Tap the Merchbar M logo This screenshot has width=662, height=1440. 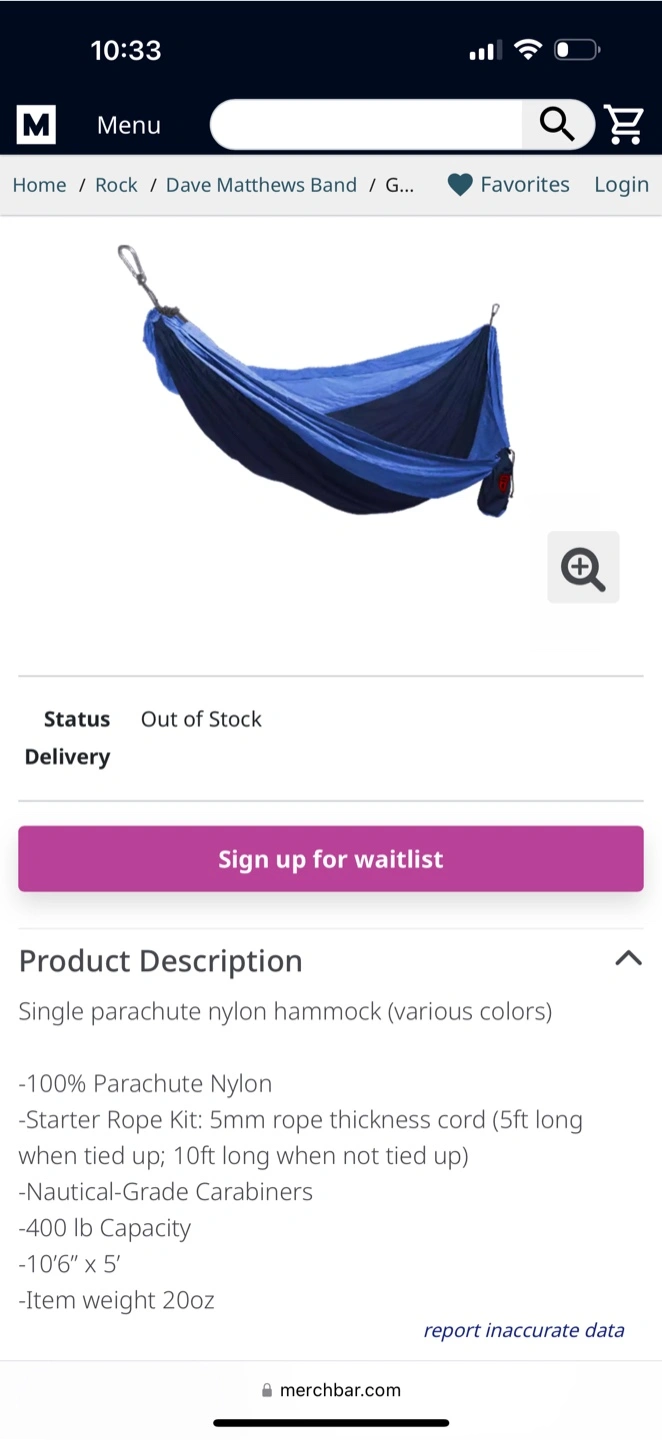point(36,125)
